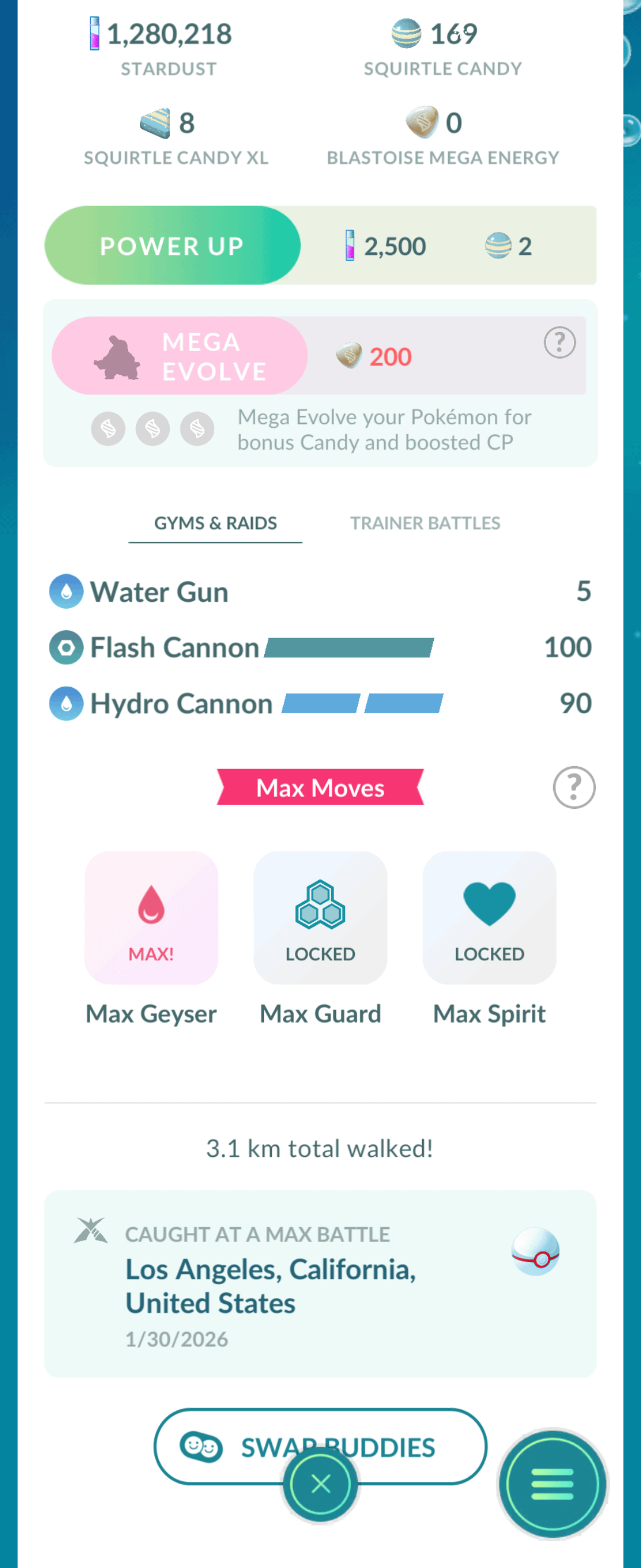Open the Max Geyser move
Screen dimensions: 641x1568
pos(151,917)
